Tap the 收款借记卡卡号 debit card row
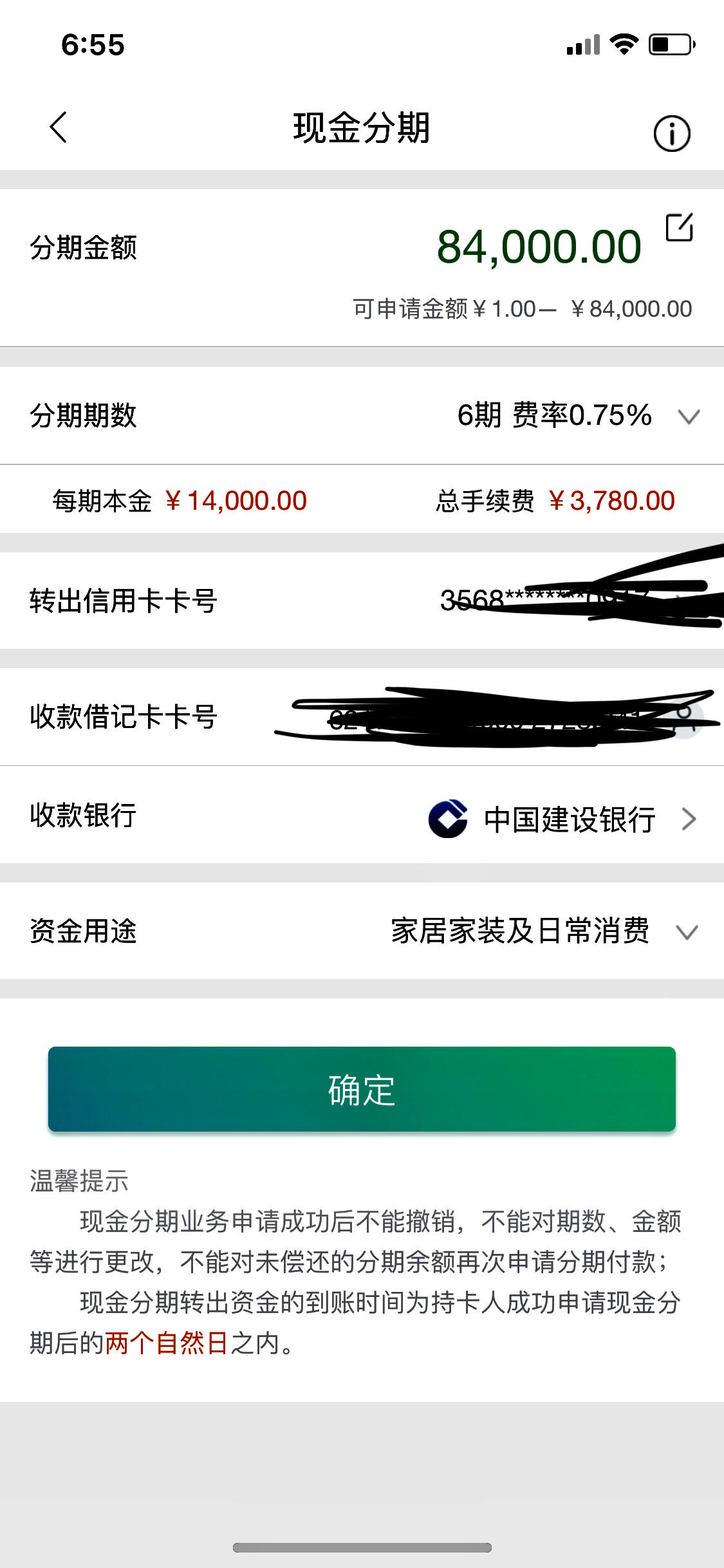This screenshot has height=1568, width=724. (x=362, y=716)
